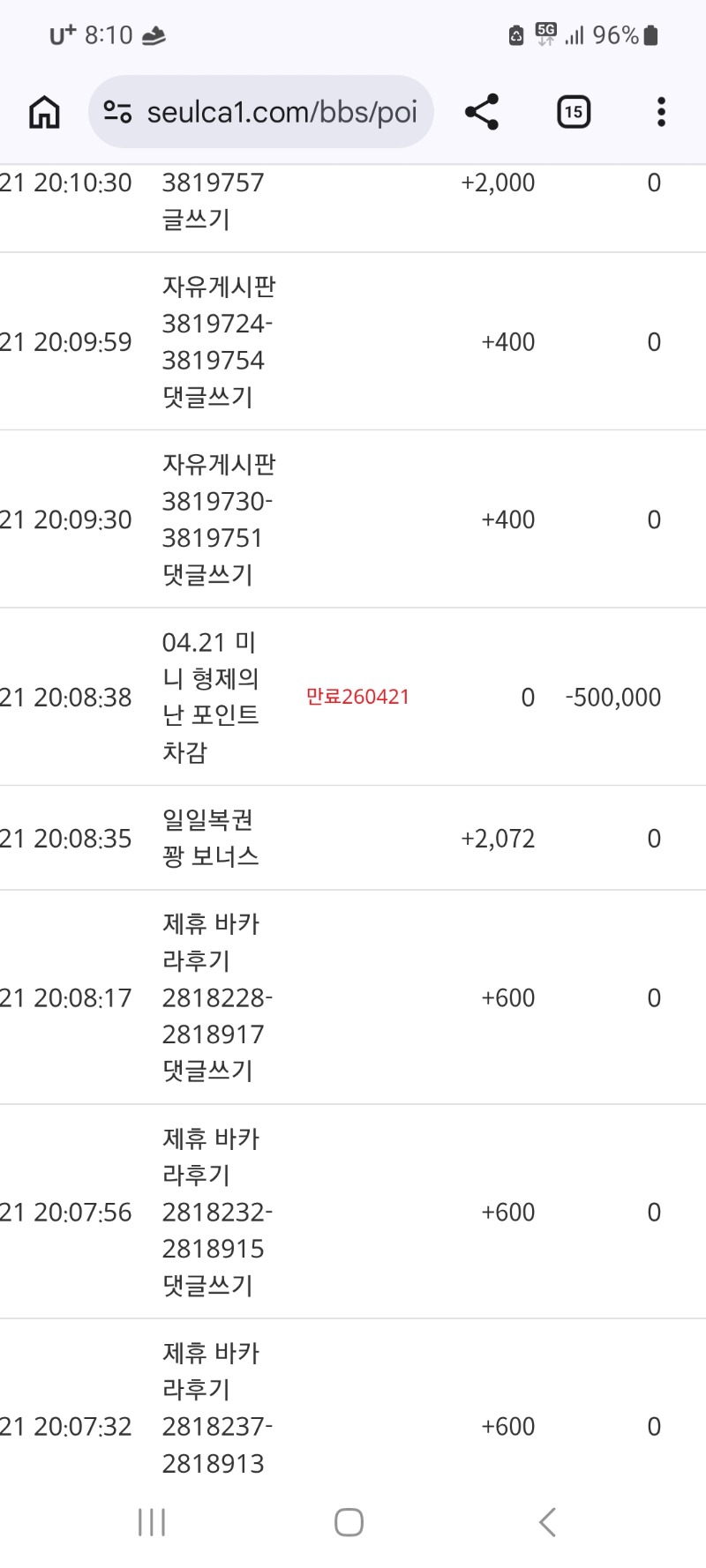Screen dimensions: 706x1568
Task: Share the current page
Action: click(482, 112)
